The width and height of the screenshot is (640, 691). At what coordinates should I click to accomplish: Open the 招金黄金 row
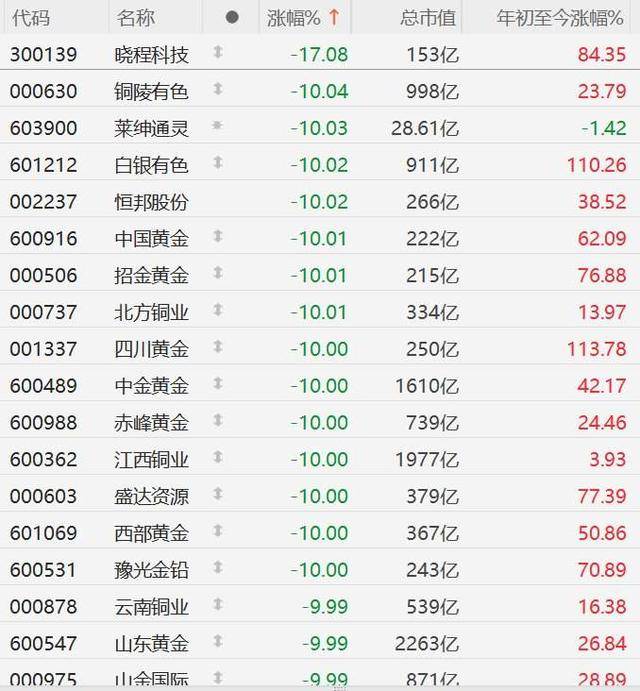pyautogui.click(x=151, y=275)
